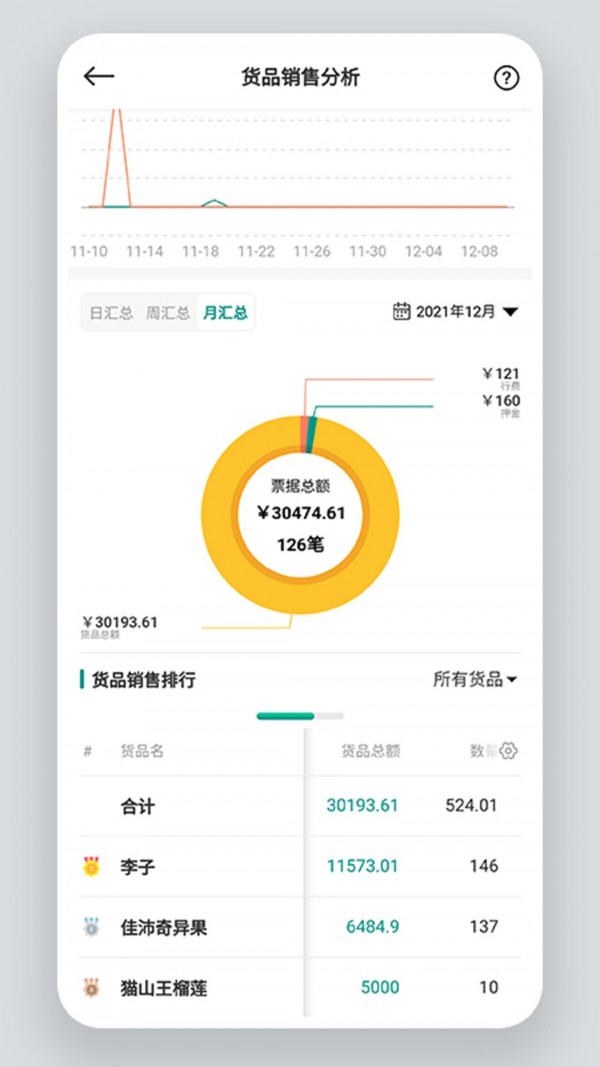Go back using the arrow

pos(99,77)
